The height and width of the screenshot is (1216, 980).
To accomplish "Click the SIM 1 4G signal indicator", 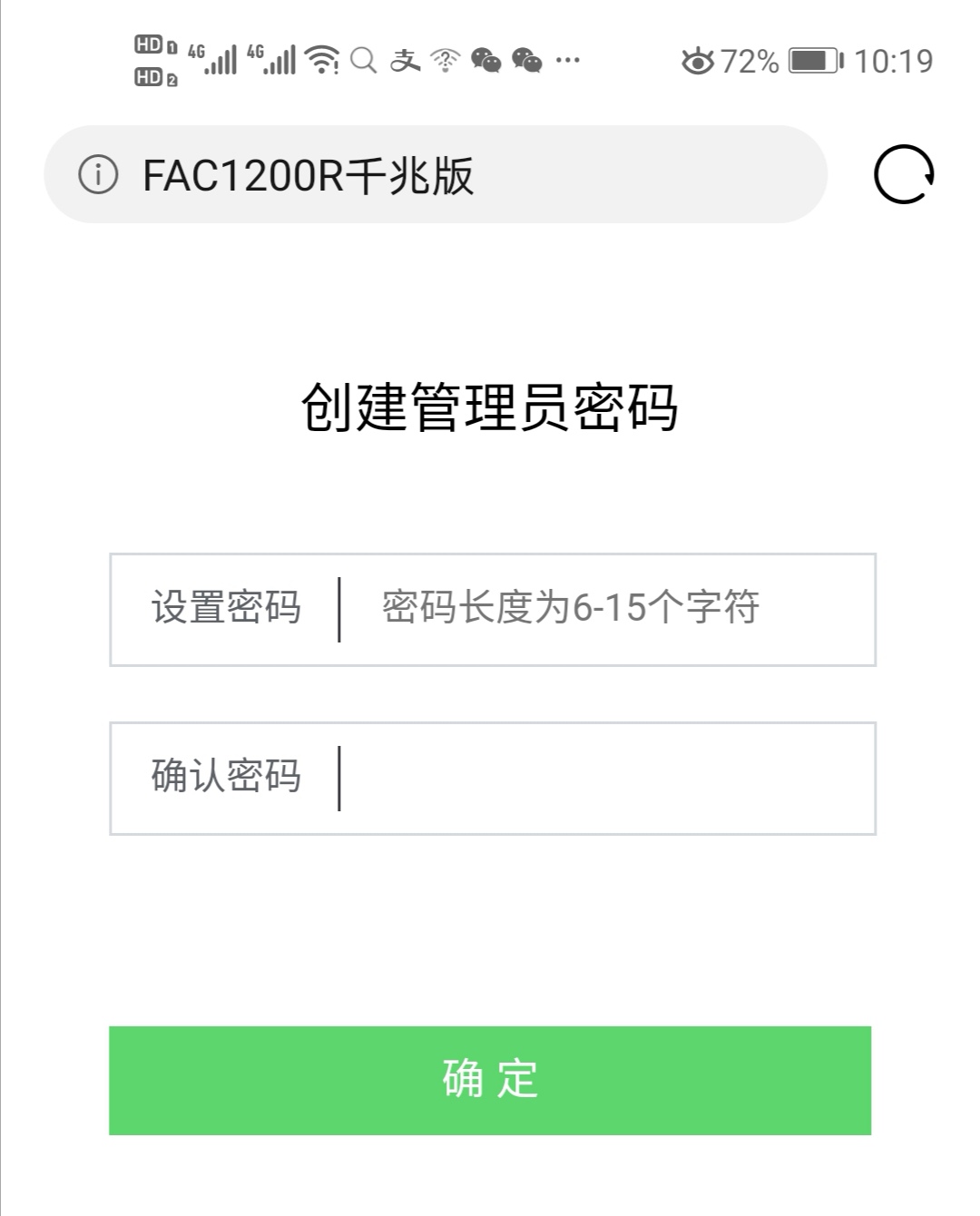I will tap(215, 58).
